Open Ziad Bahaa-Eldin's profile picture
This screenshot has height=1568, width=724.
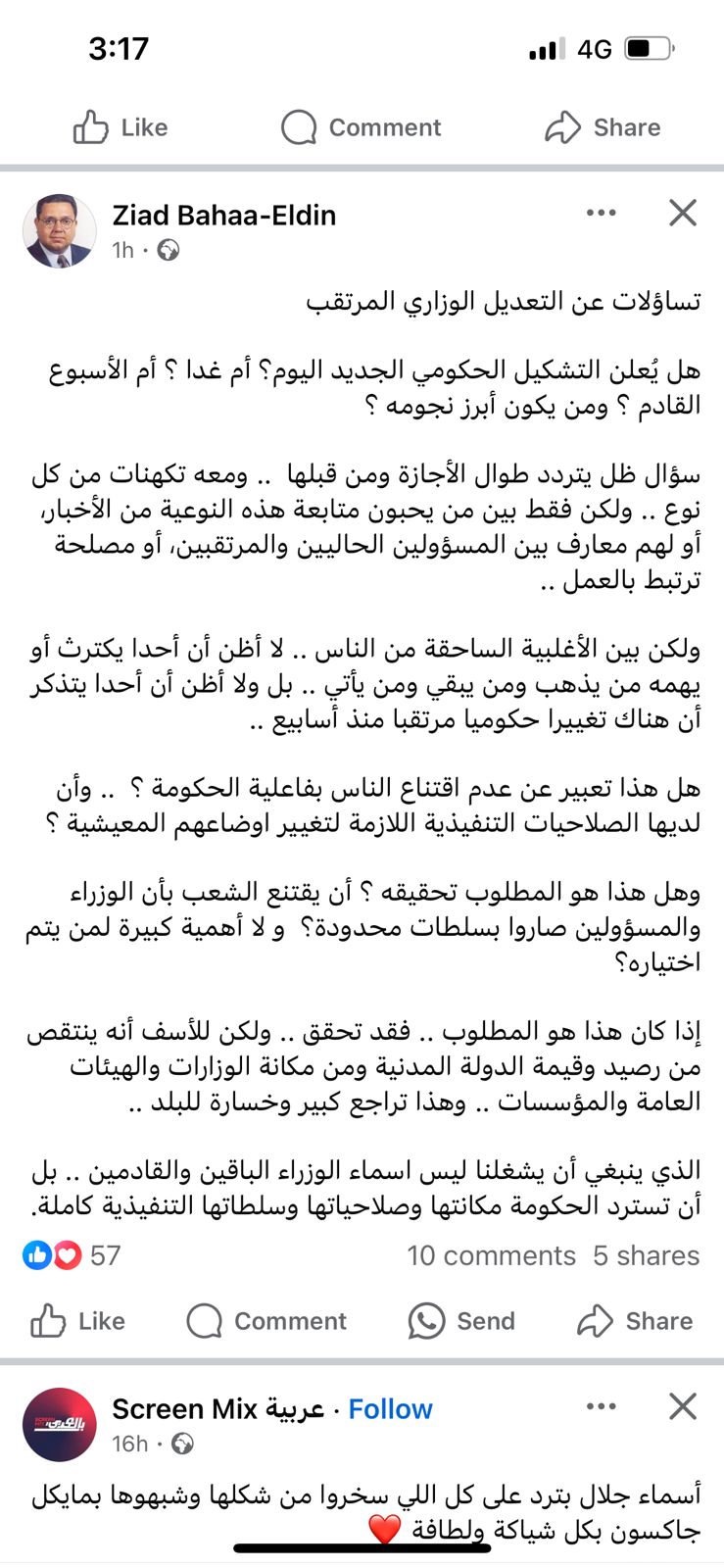point(60,231)
